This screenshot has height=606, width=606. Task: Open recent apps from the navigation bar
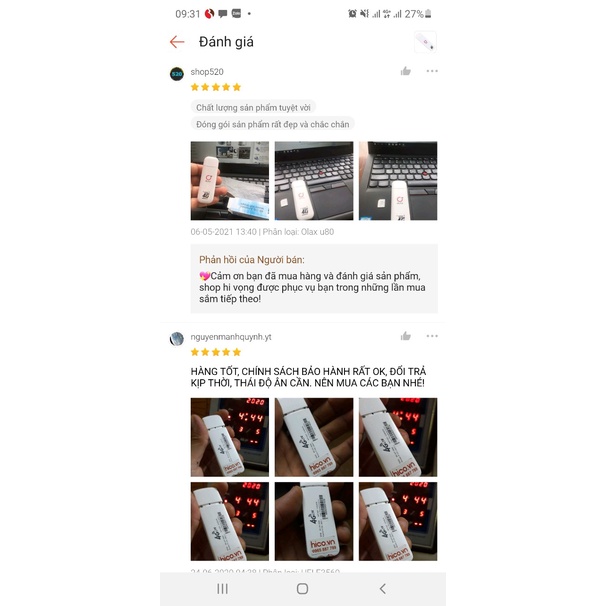pos(222,589)
